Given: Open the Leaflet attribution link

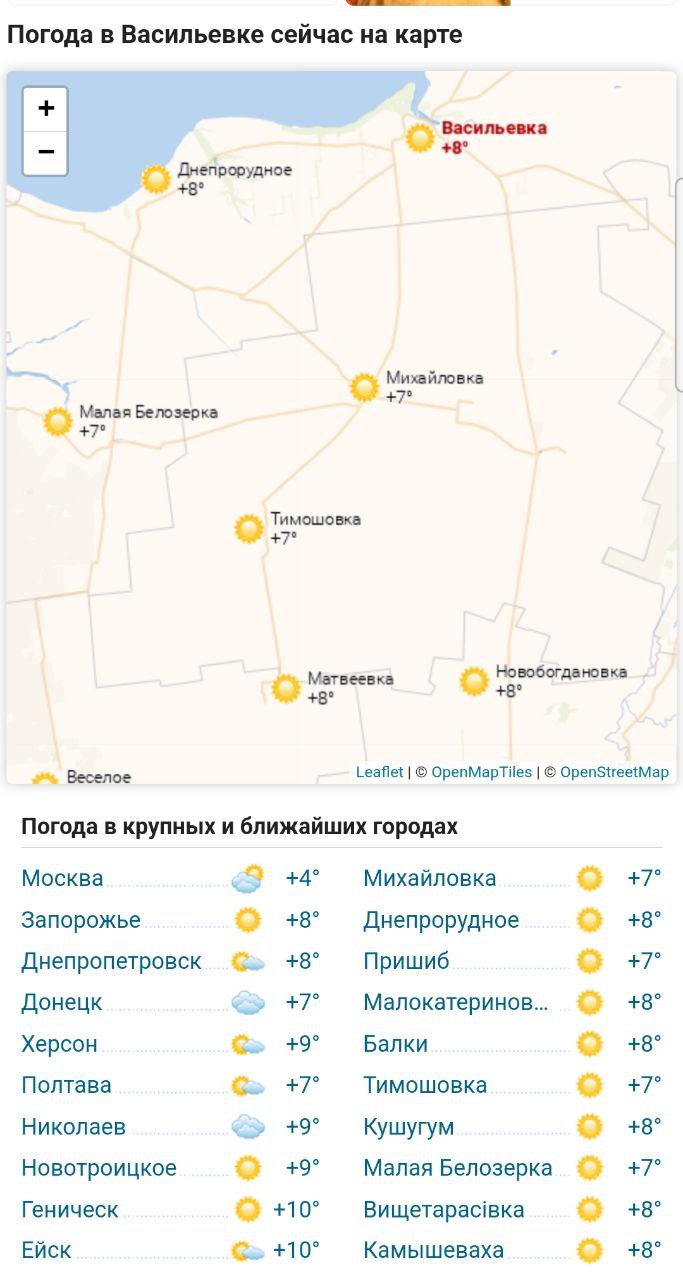Looking at the screenshot, I should (379, 772).
